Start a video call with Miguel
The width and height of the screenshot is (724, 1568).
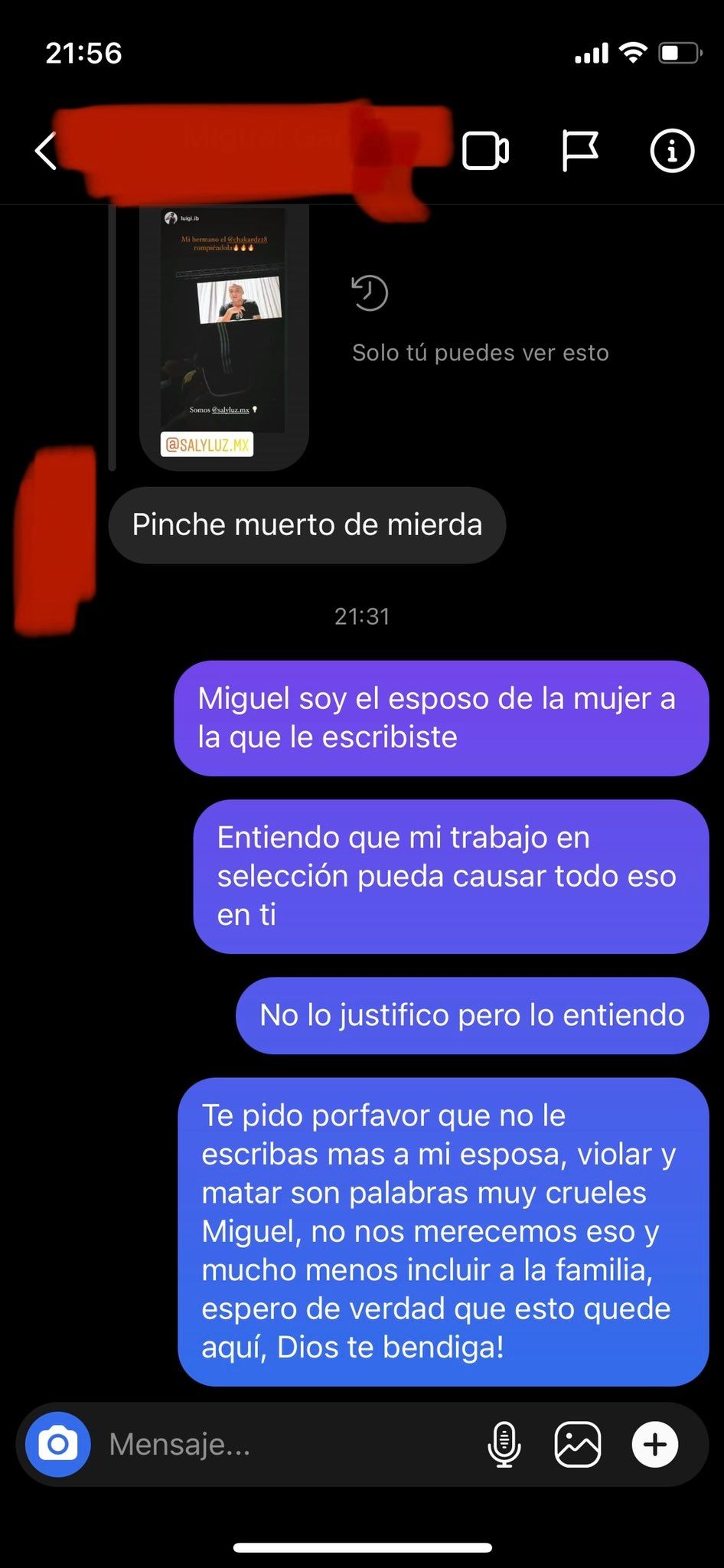(487, 151)
